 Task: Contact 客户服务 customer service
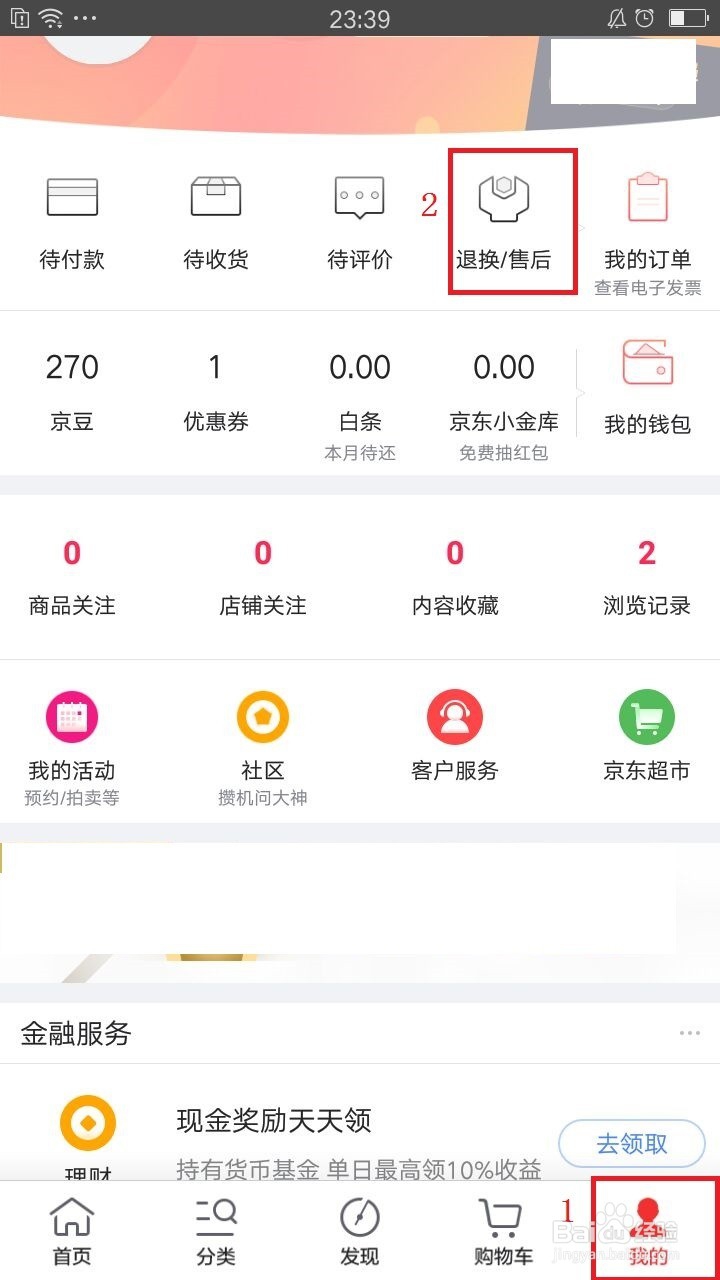pyautogui.click(x=455, y=716)
